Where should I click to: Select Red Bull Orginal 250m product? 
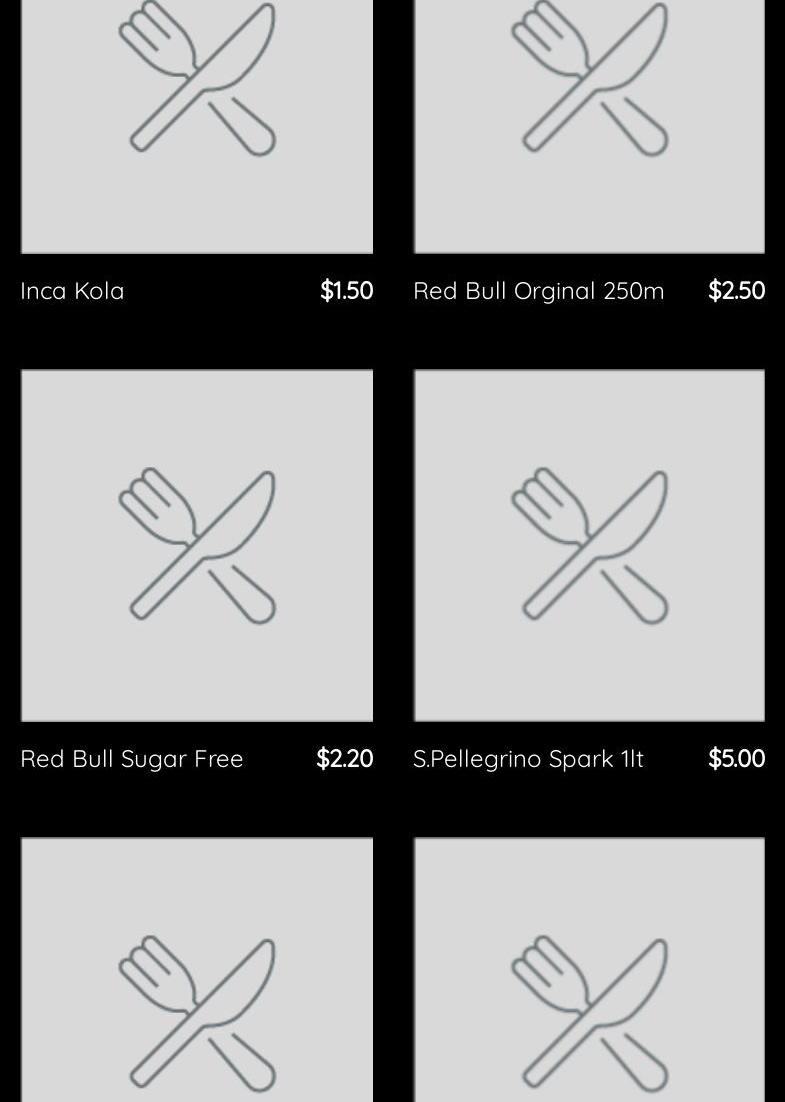click(x=538, y=291)
